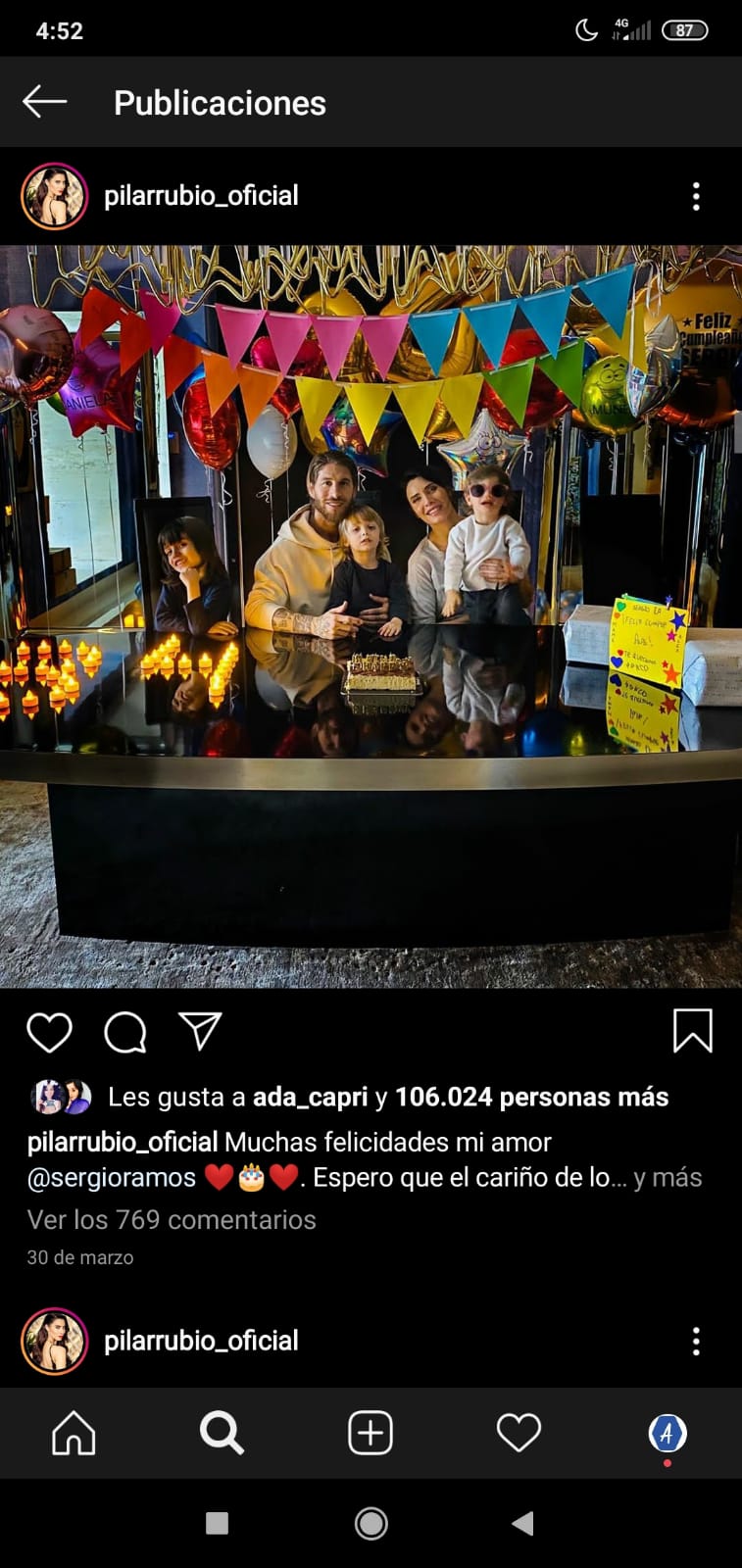Image resolution: width=742 pixels, height=1568 pixels.
Task: Open overflow menu of the birthday post
Action: (x=696, y=196)
